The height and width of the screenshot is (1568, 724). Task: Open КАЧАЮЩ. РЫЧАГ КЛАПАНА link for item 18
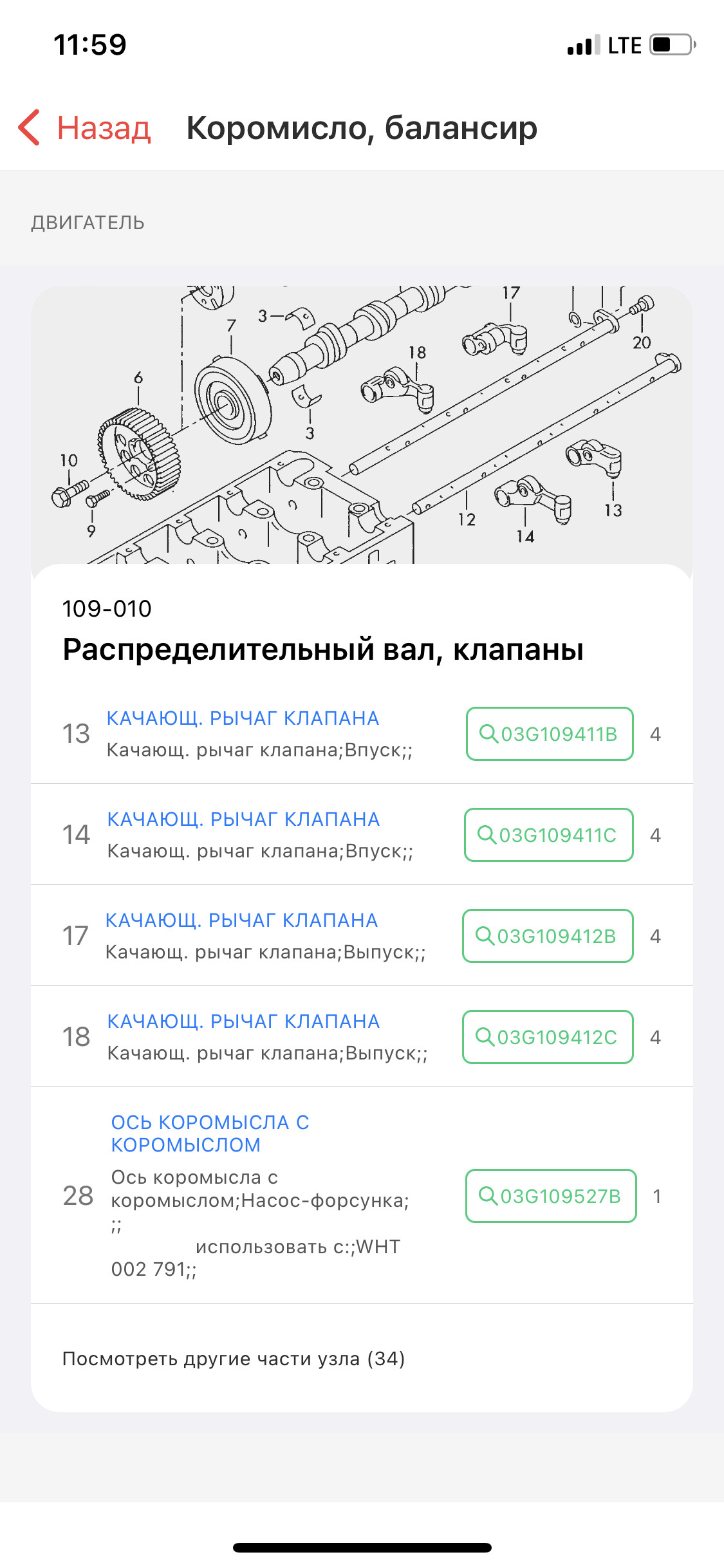click(x=243, y=1022)
